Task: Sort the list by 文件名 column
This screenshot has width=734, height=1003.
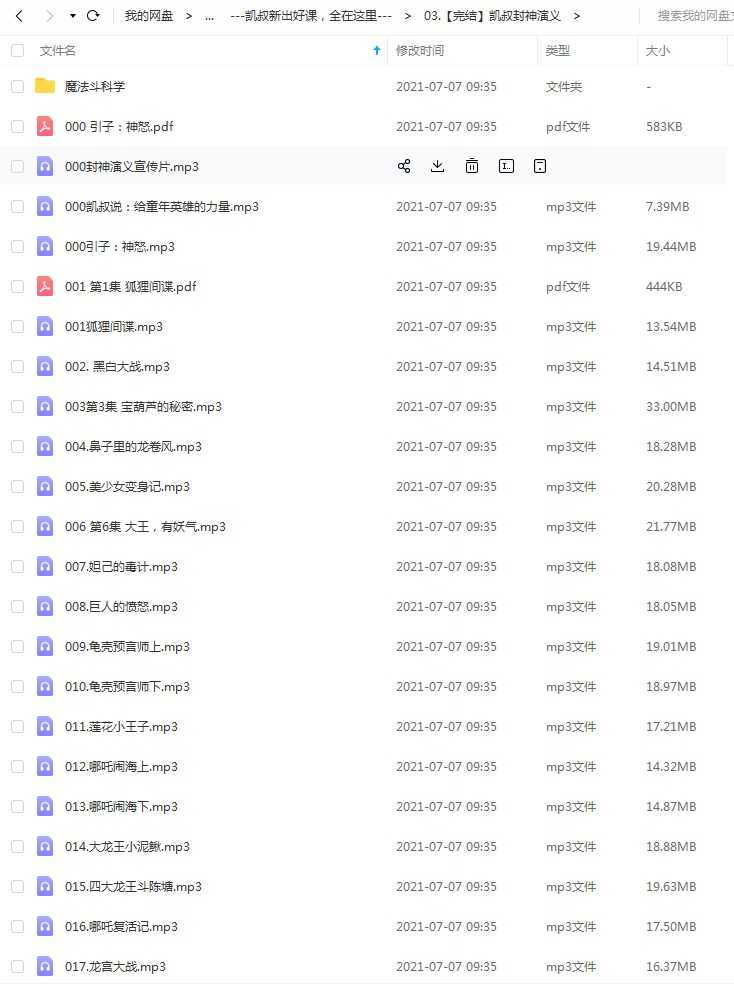Action: pyautogui.click(x=57, y=50)
